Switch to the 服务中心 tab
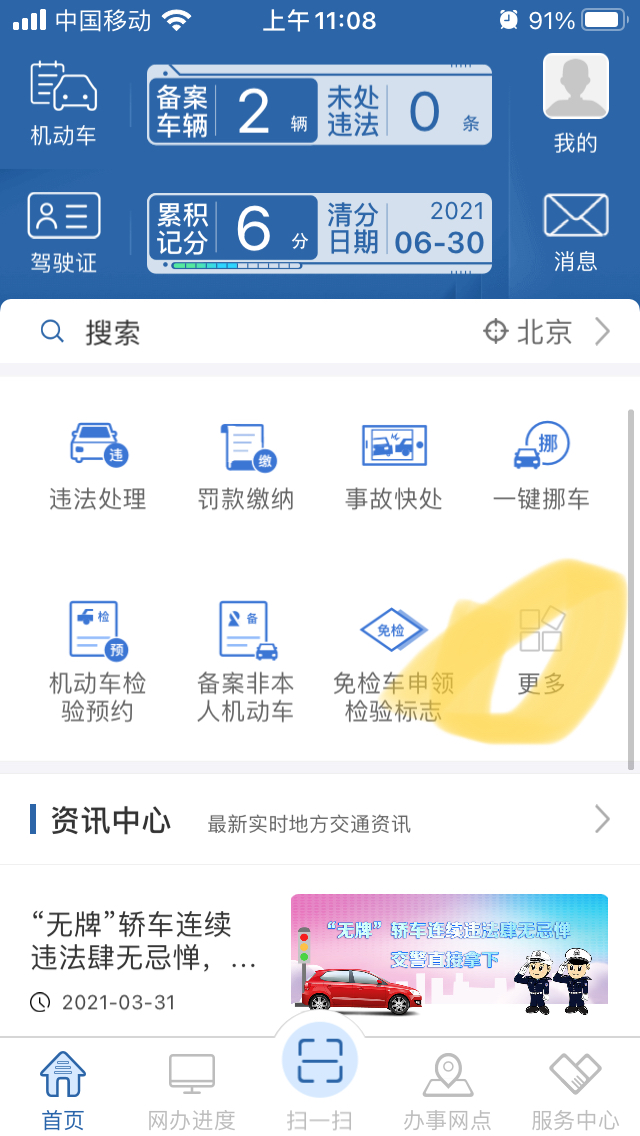Screen dimensions: 640x1136 (x=574, y=1090)
